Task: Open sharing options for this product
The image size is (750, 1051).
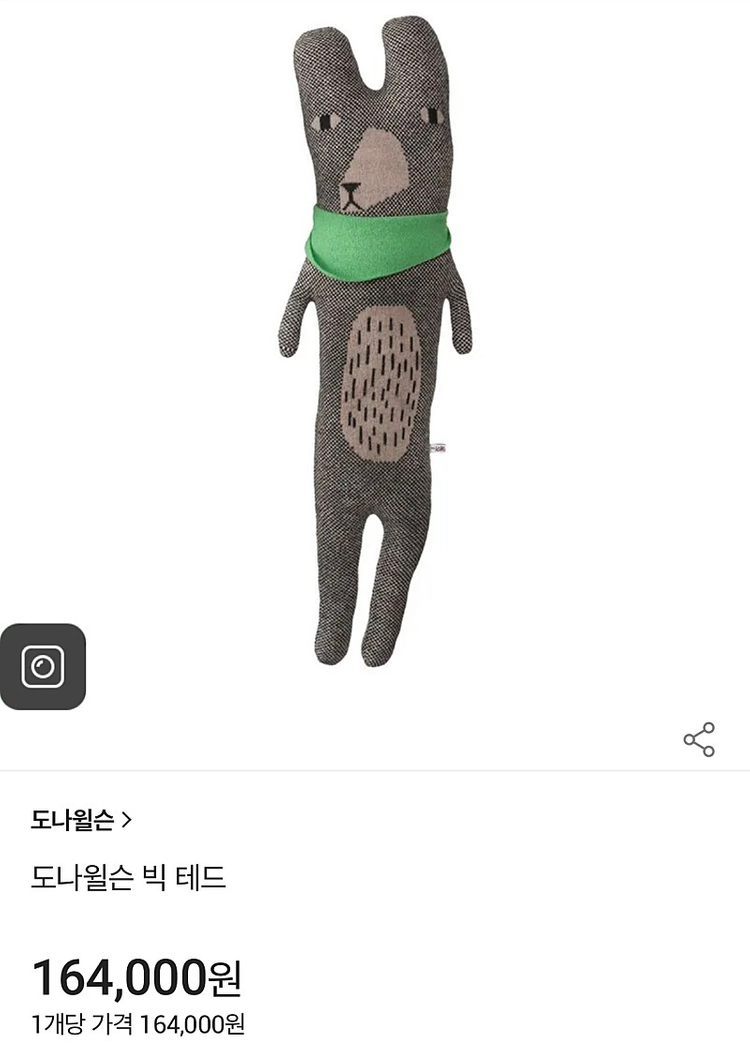Action: (x=700, y=736)
